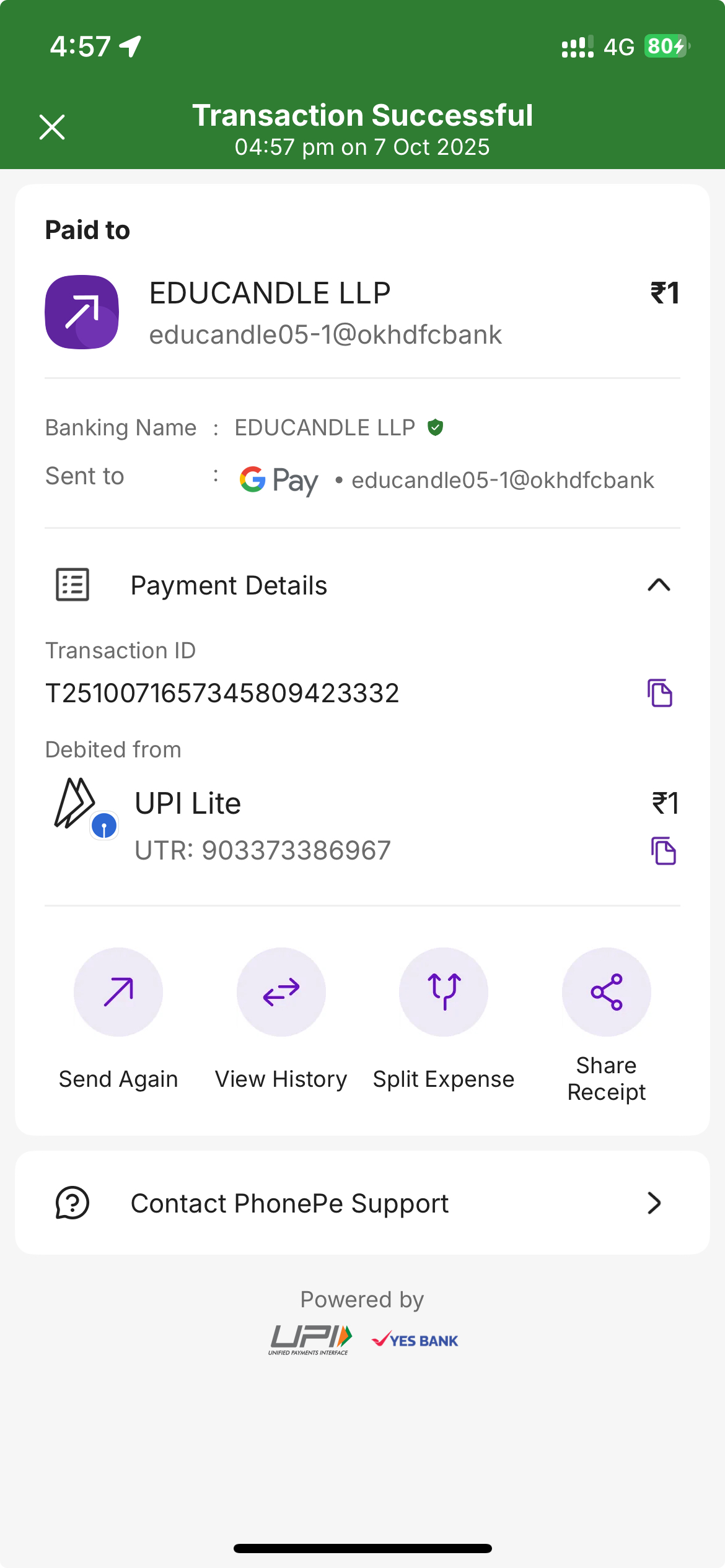Share Receipt of this transaction
Screen dimensions: 725x1568
click(x=606, y=992)
